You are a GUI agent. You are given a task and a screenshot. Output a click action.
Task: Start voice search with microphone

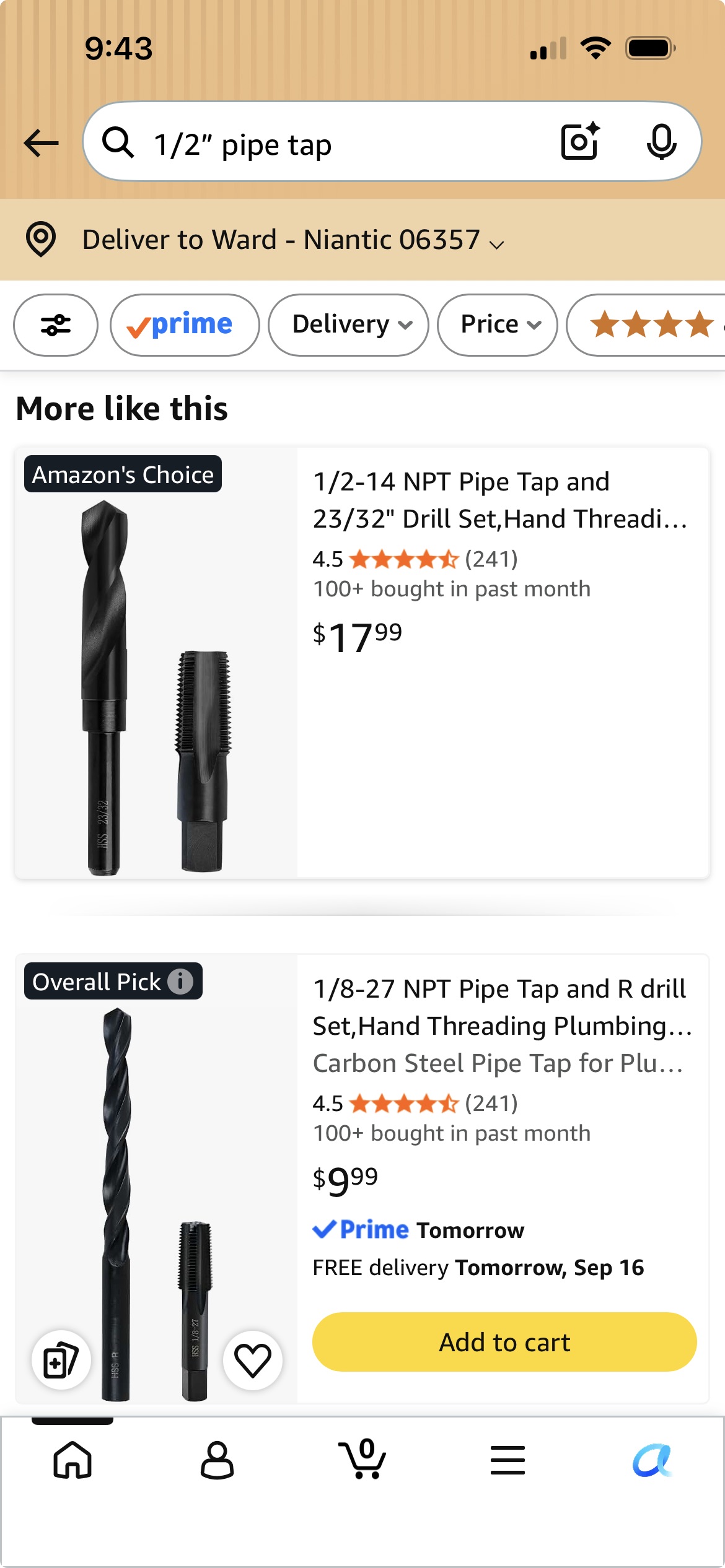tap(661, 142)
